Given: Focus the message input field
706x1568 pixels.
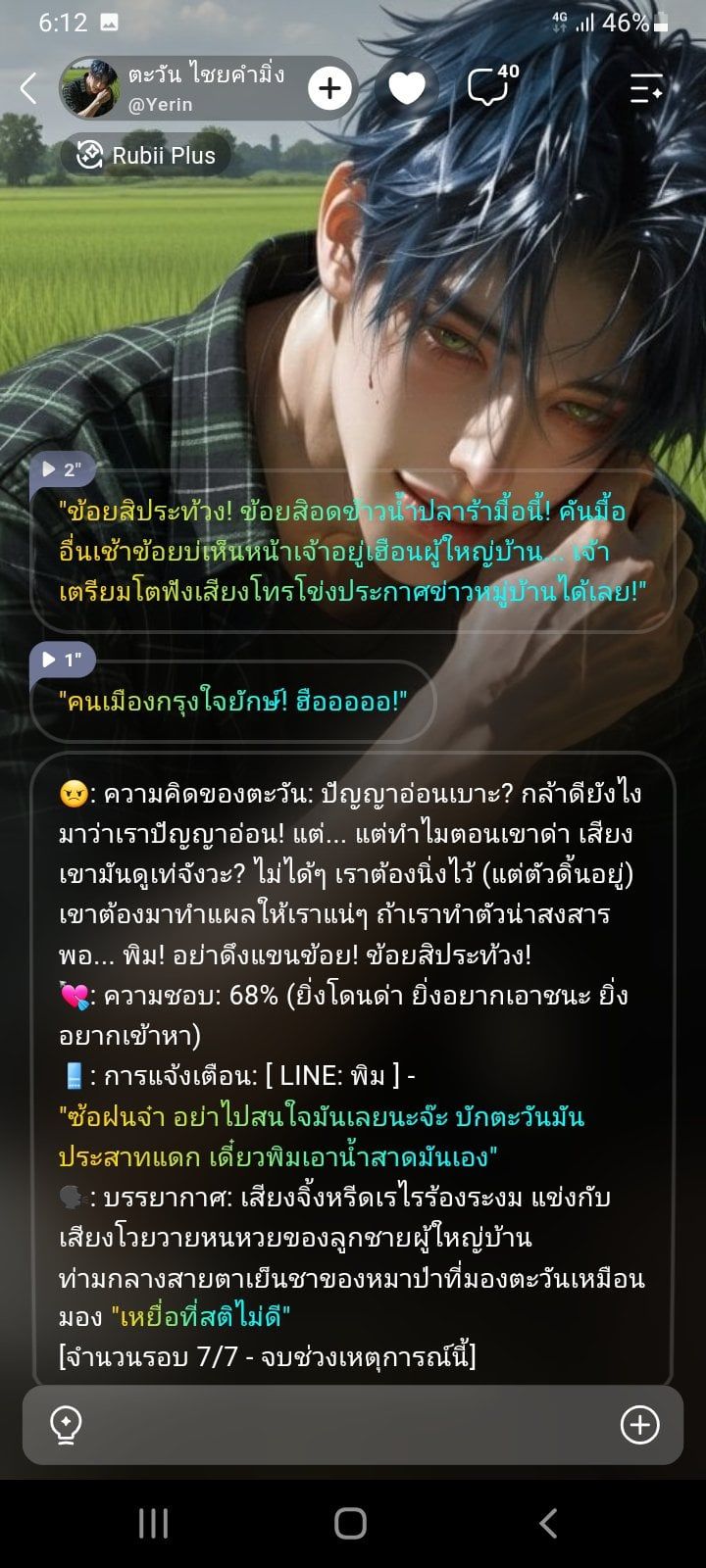Looking at the screenshot, I should click(x=353, y=1424).
